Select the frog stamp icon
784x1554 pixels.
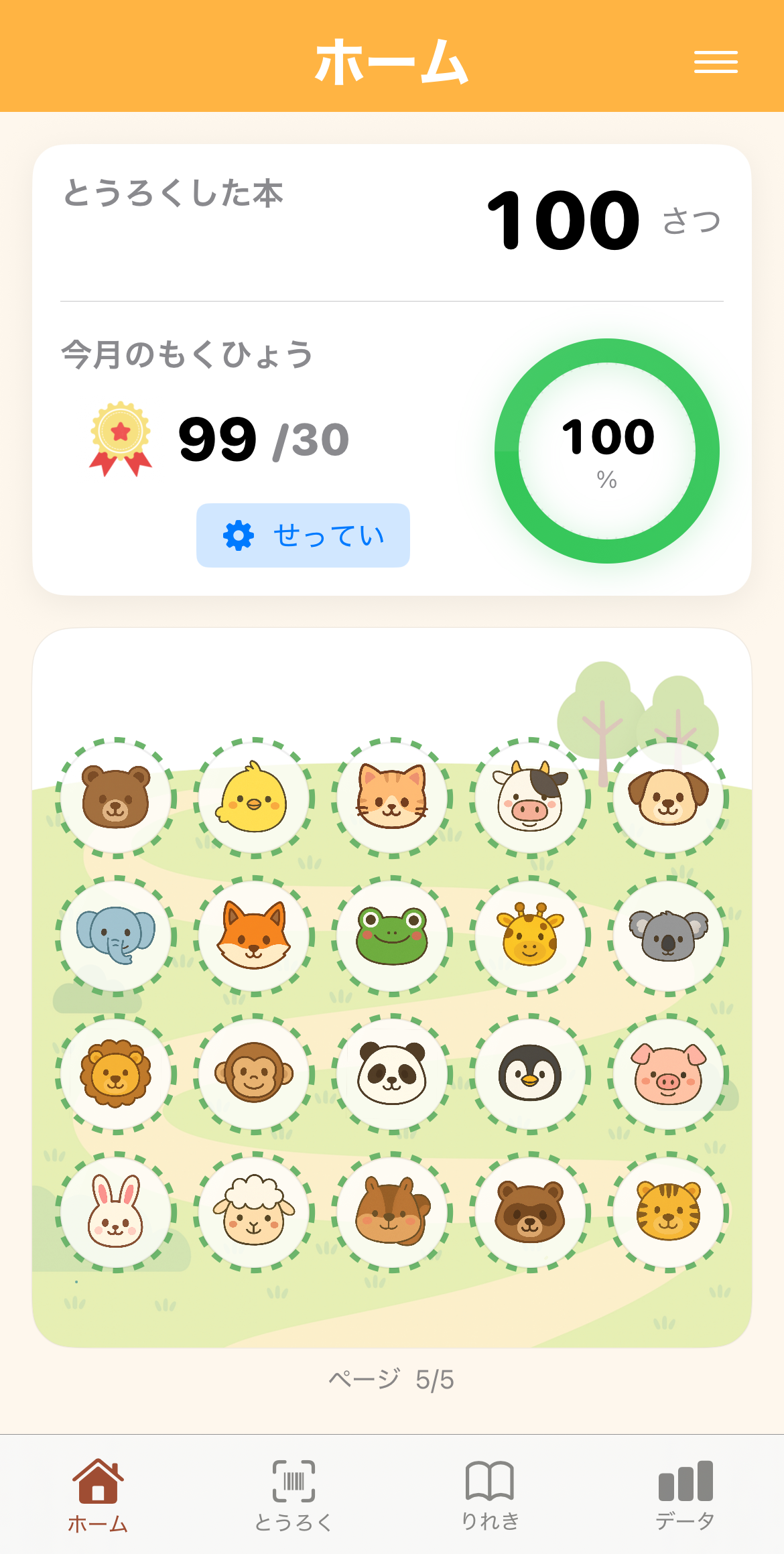391,936
